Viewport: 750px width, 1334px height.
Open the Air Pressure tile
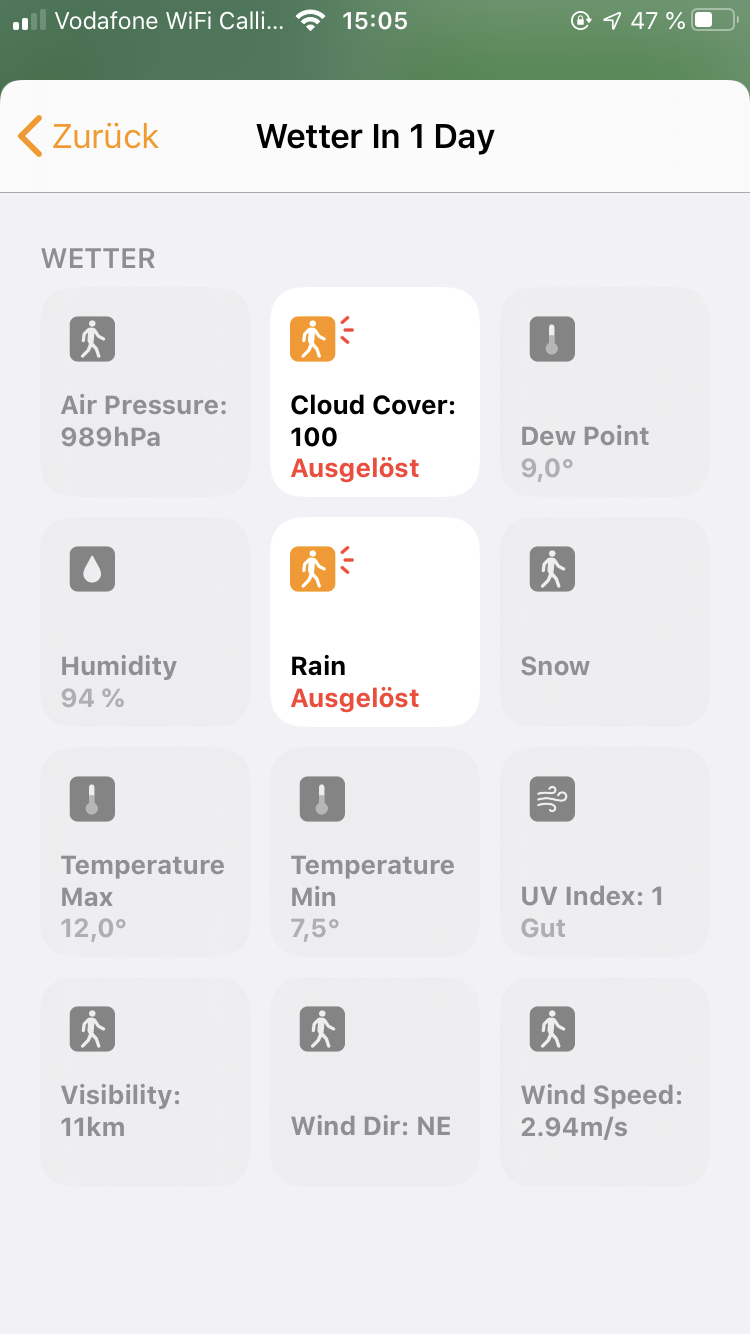pos(145,392)
